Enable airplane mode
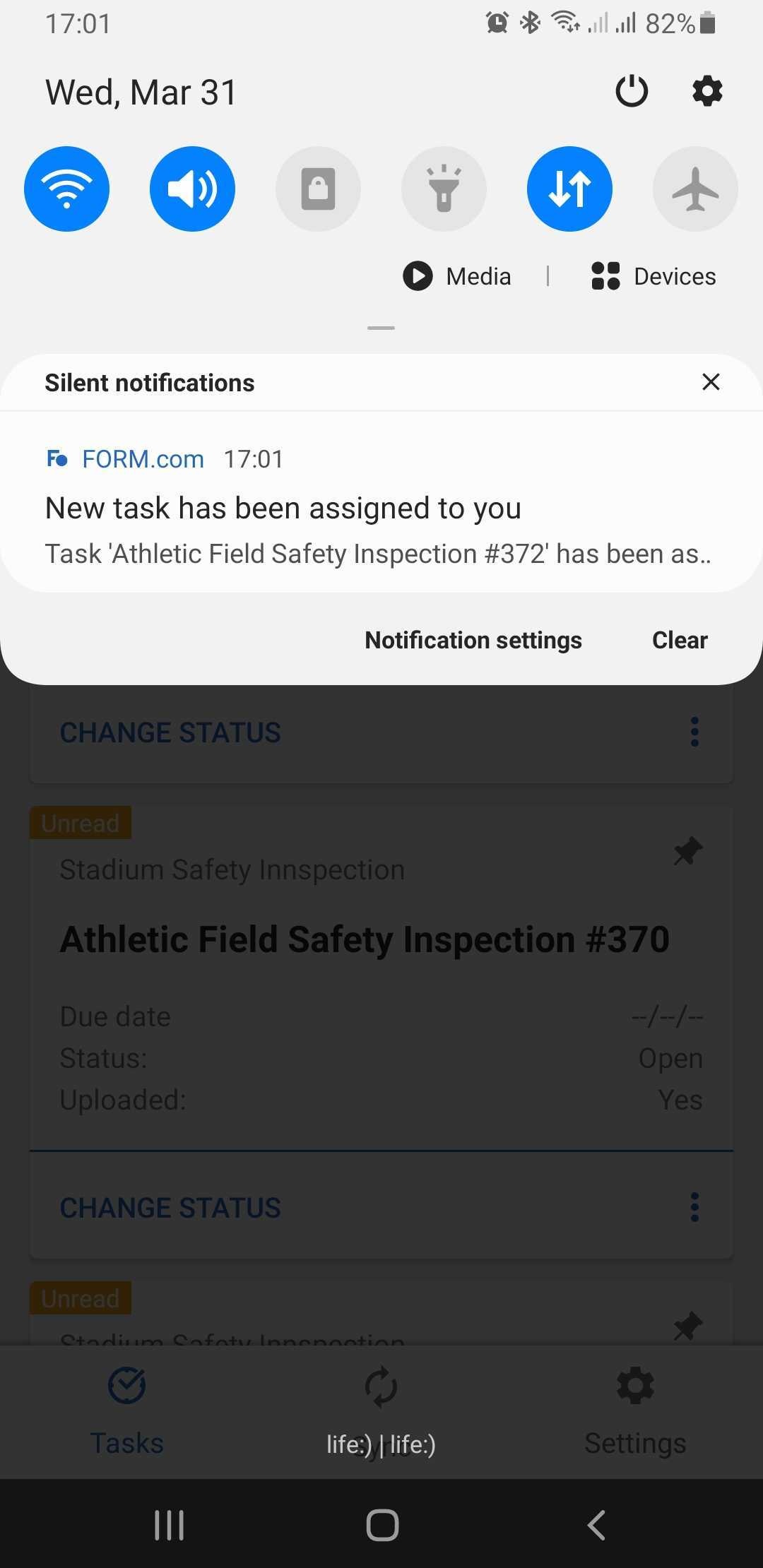 pyautogui.click(x=695, y=189)
